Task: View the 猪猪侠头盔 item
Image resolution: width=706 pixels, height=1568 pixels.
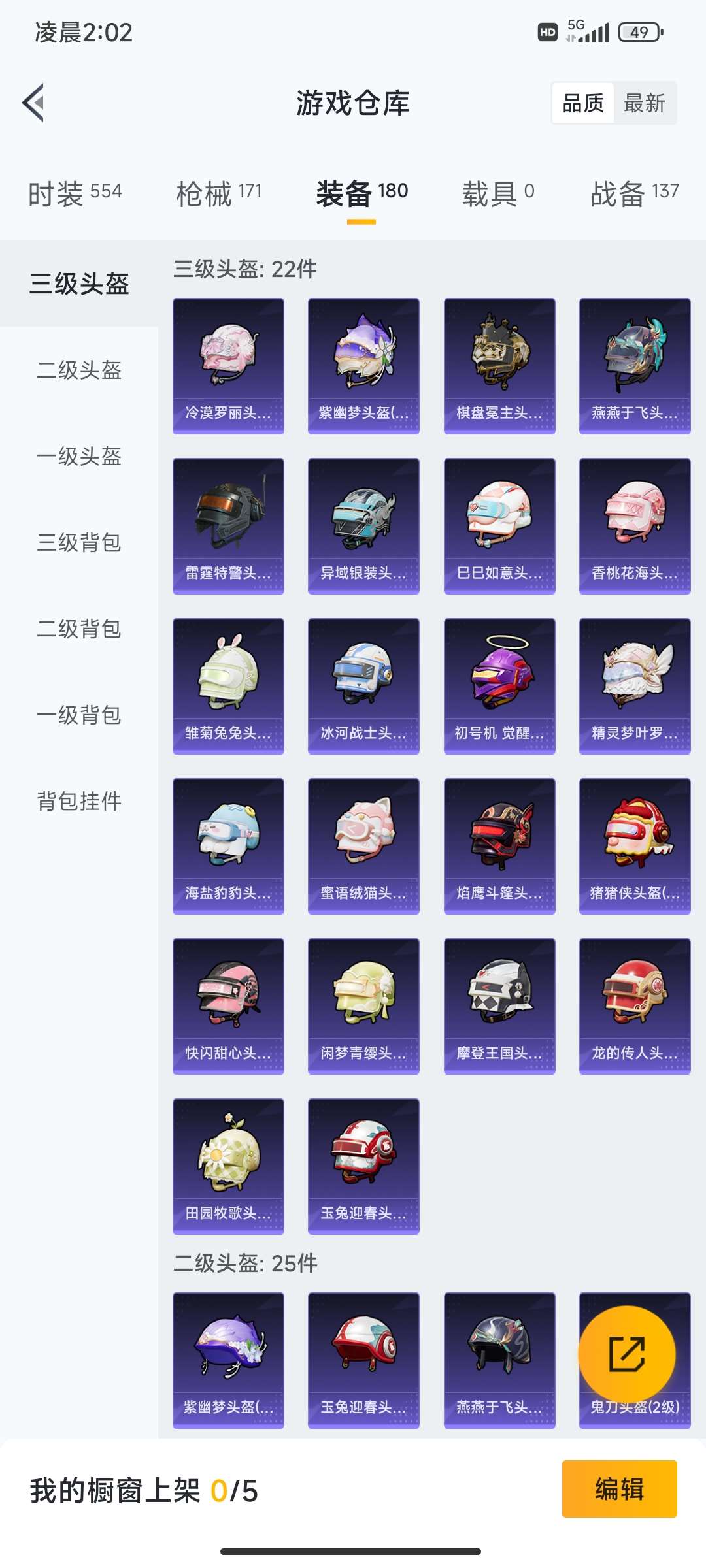Action: coord(635,846)
